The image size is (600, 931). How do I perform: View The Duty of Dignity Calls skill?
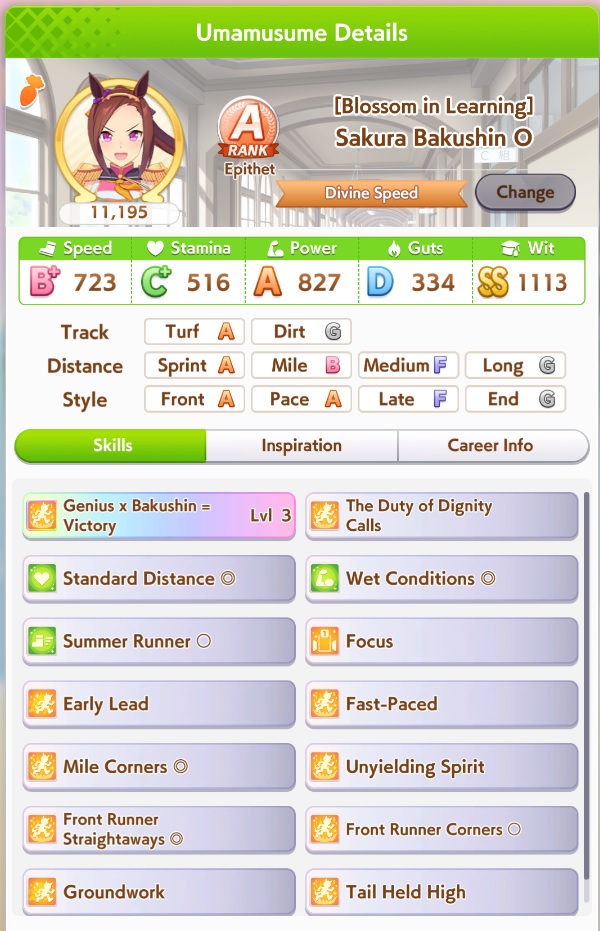[x=442, y=515]
